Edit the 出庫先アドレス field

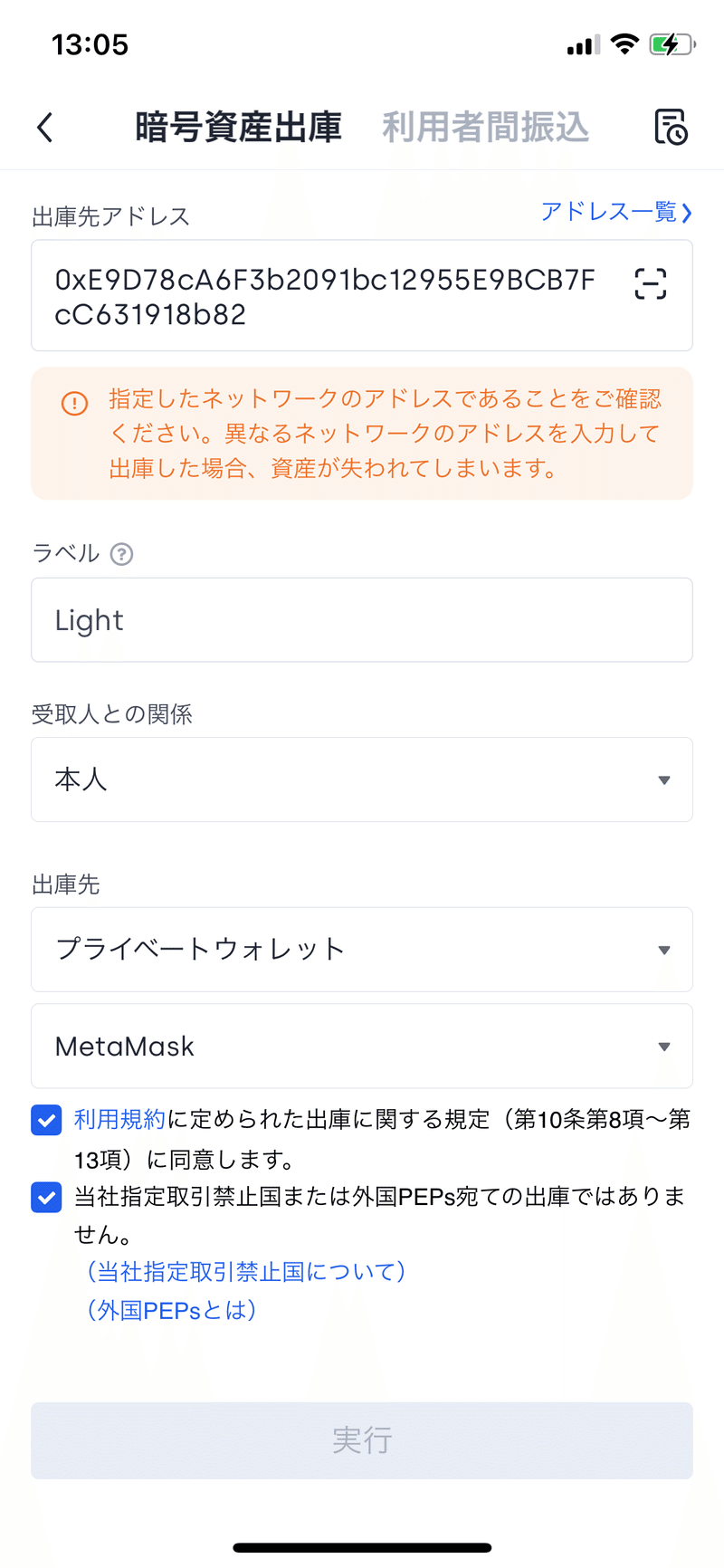pyautogui.click(x=362, y=295)
